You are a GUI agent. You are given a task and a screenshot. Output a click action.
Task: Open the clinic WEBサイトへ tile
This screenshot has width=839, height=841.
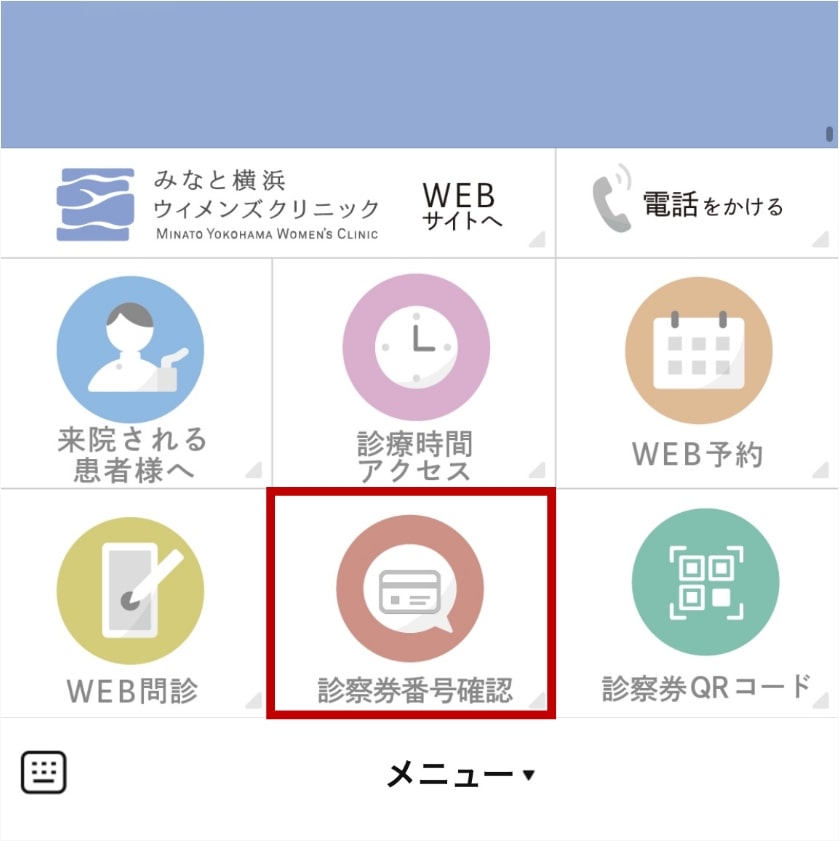[278, 204]
